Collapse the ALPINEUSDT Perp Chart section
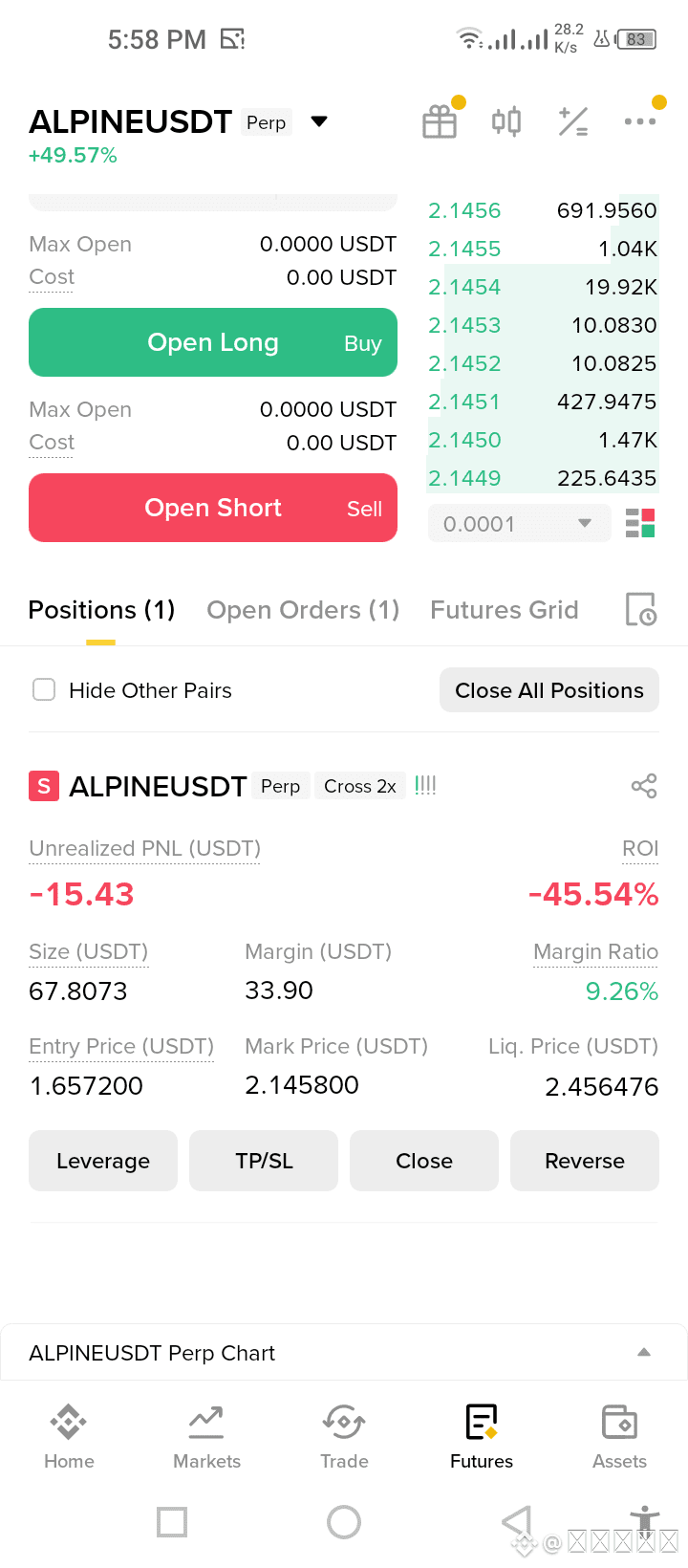688x1568 pixels. click(x=644, y=1352)
